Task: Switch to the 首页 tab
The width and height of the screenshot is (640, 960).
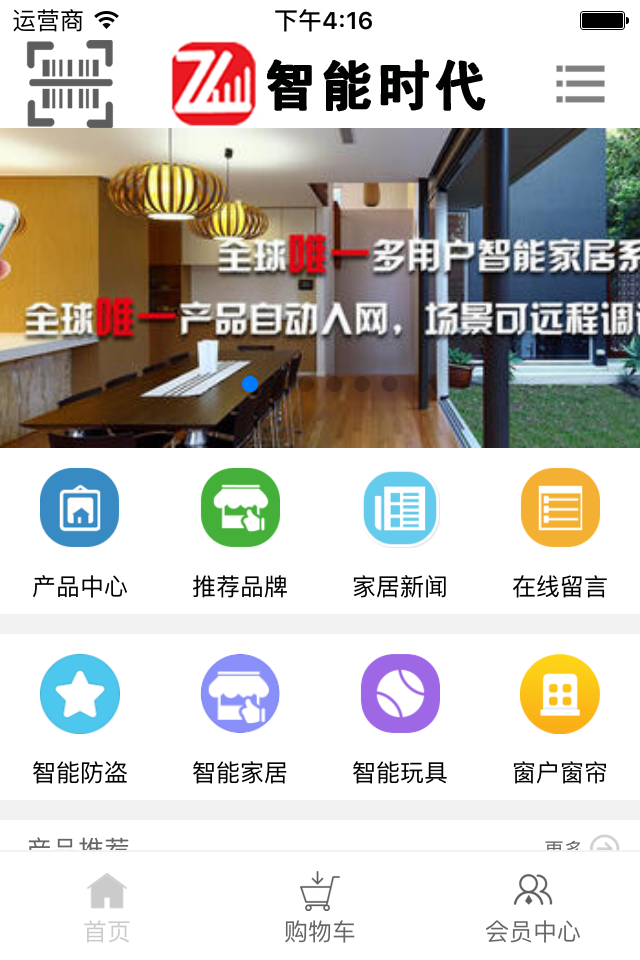Action: click(107, 907)
